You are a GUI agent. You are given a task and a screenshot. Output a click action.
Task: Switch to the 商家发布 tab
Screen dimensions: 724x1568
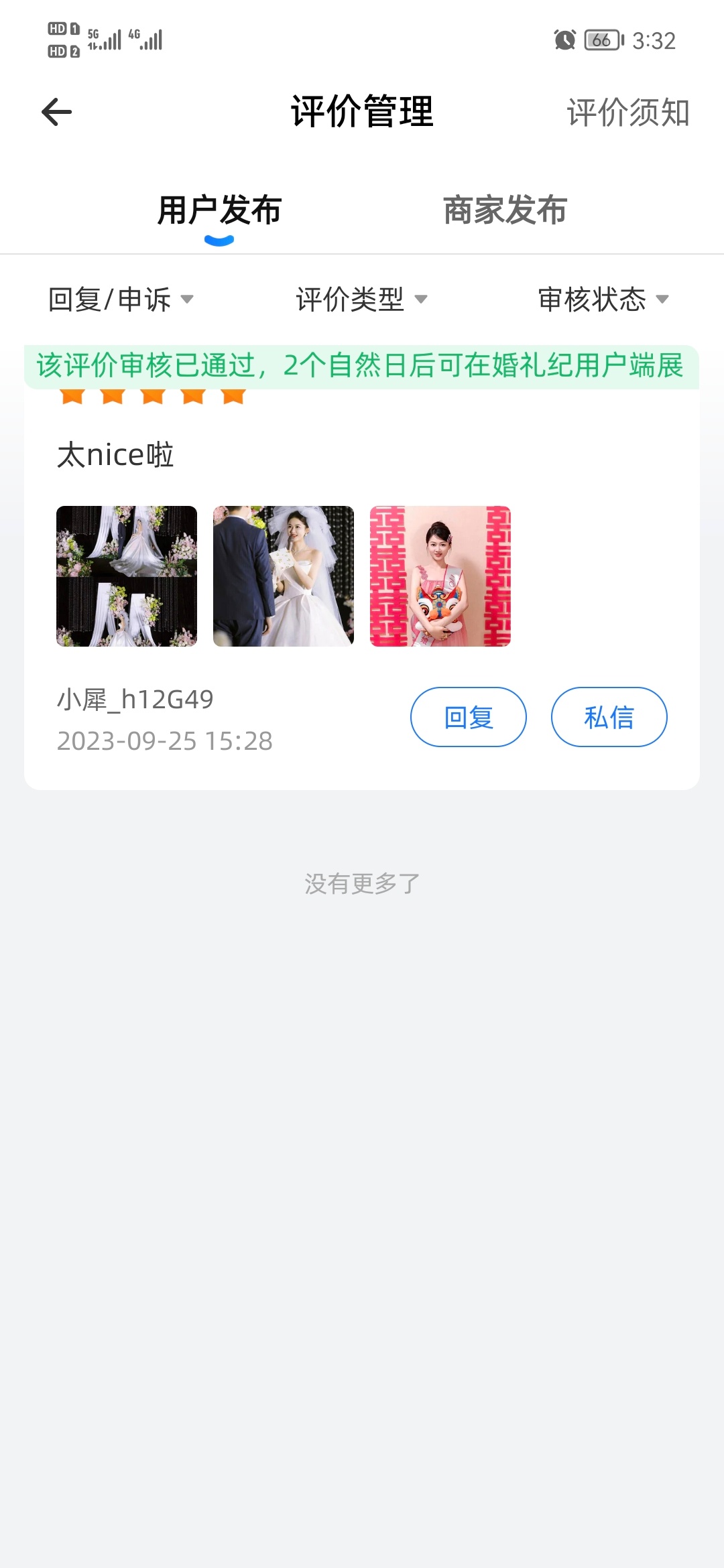tap(505, 210)
